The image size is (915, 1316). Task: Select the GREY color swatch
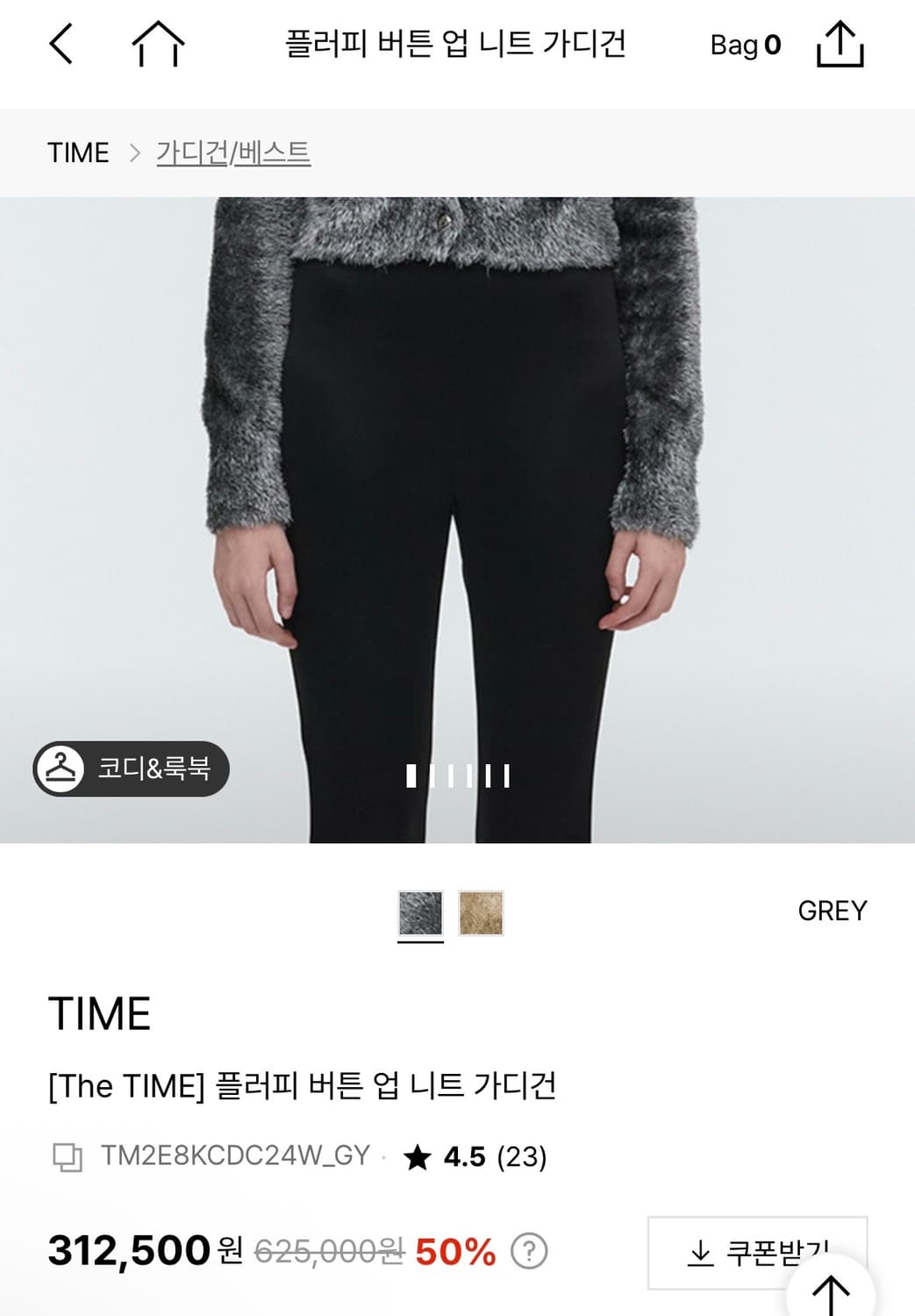tap(420, 913)
